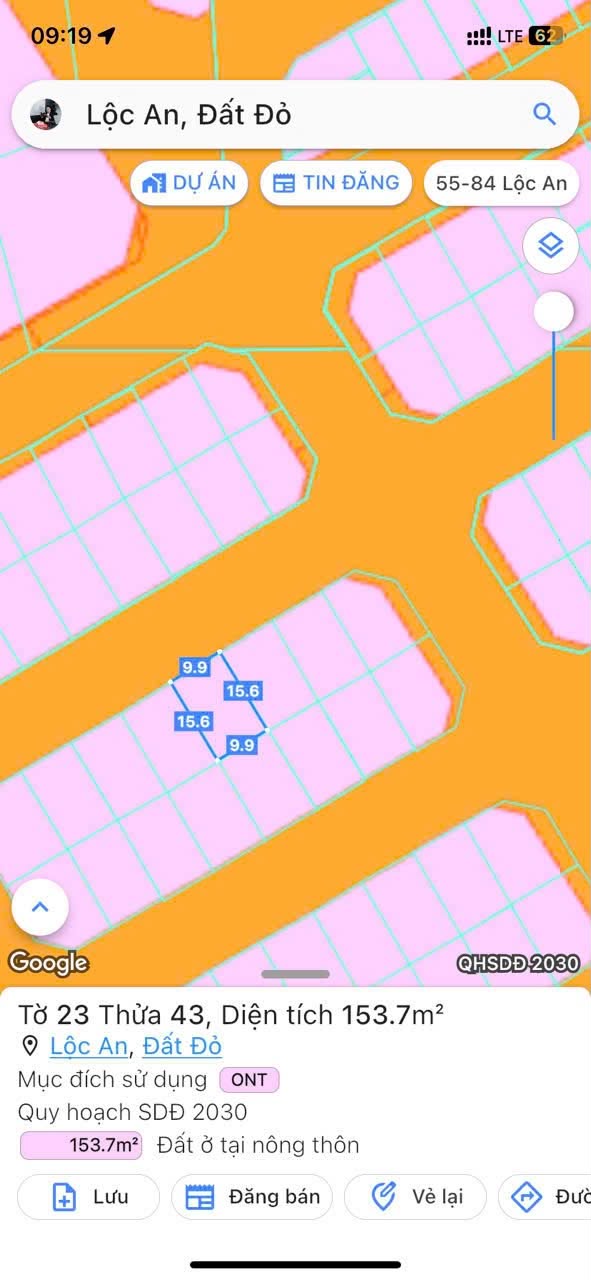
Task: Tap the ONT land-use tag
Action: coord(249,1080)
